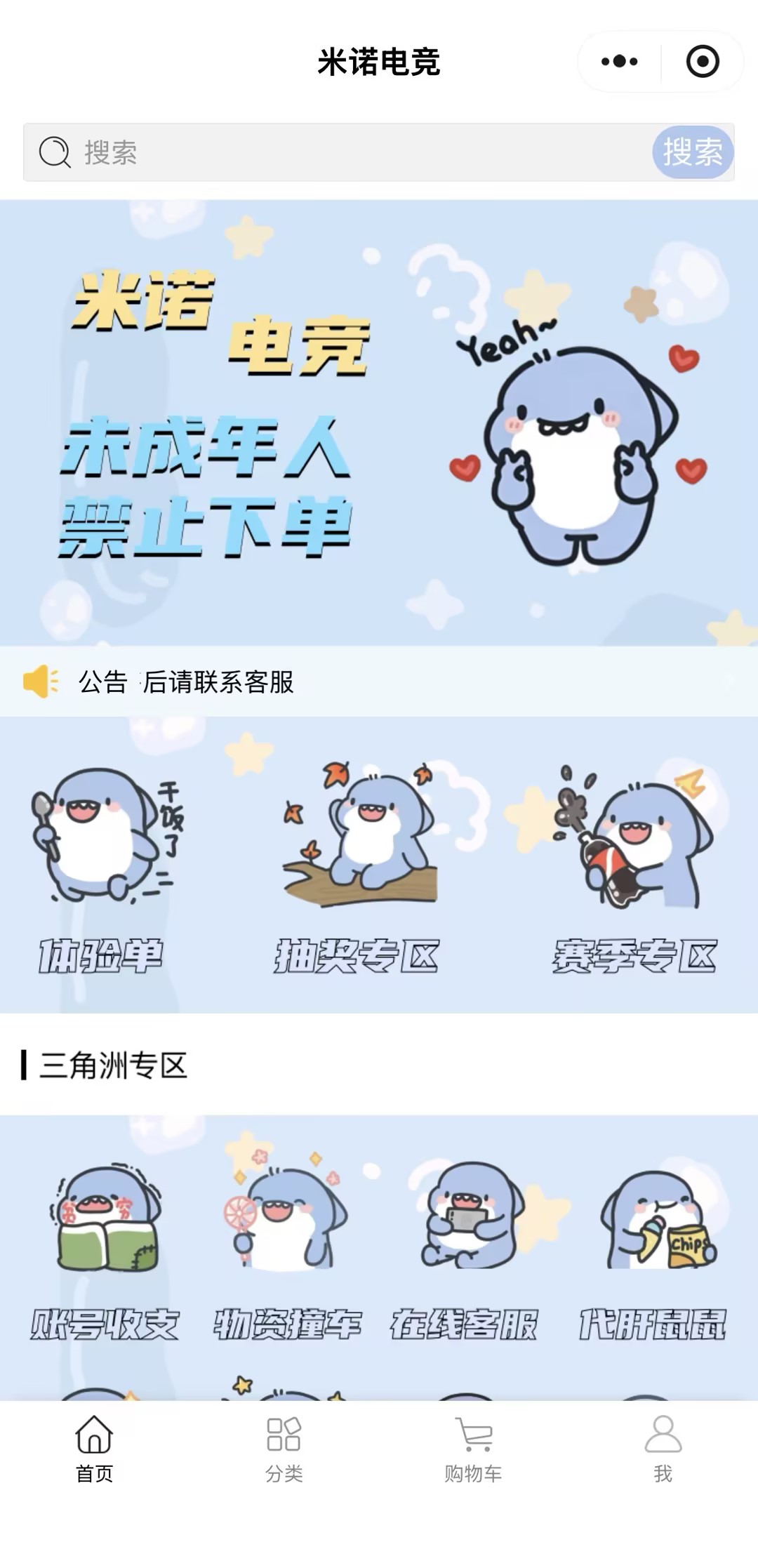Switch to the 我 tab
Screen dimensions: 758x1568
tap(663, 1449)
